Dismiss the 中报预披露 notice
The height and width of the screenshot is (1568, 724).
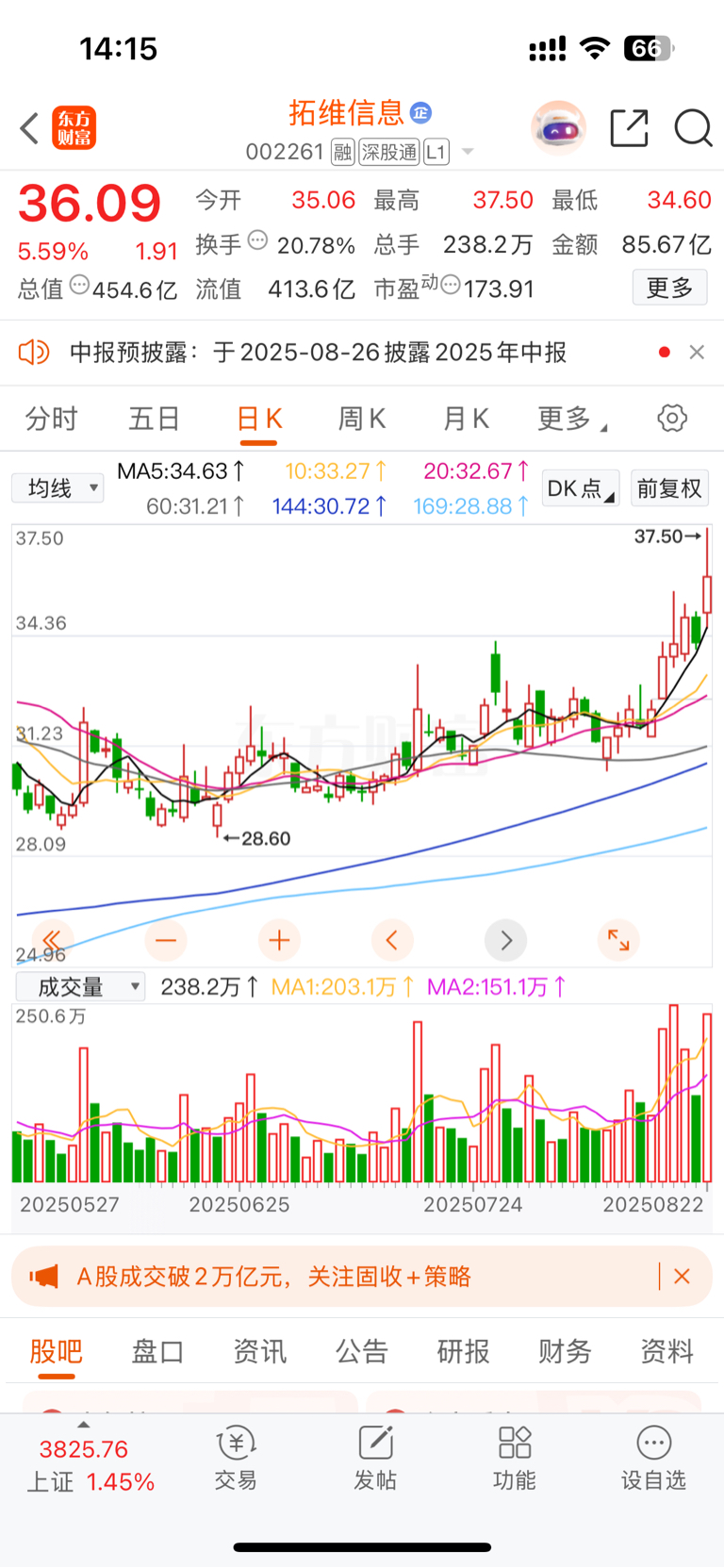coord(697,352)
